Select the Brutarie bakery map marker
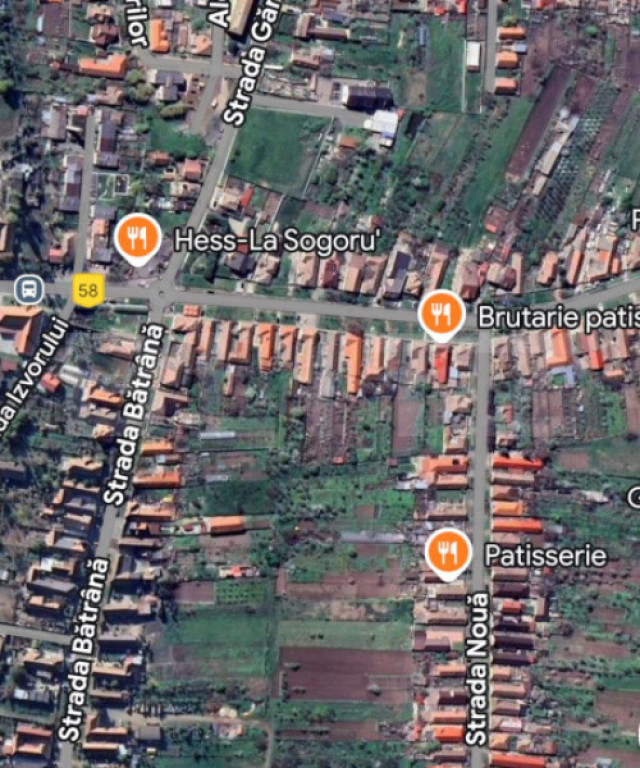The width and height of the screenshot is (640, 768). 441,314
